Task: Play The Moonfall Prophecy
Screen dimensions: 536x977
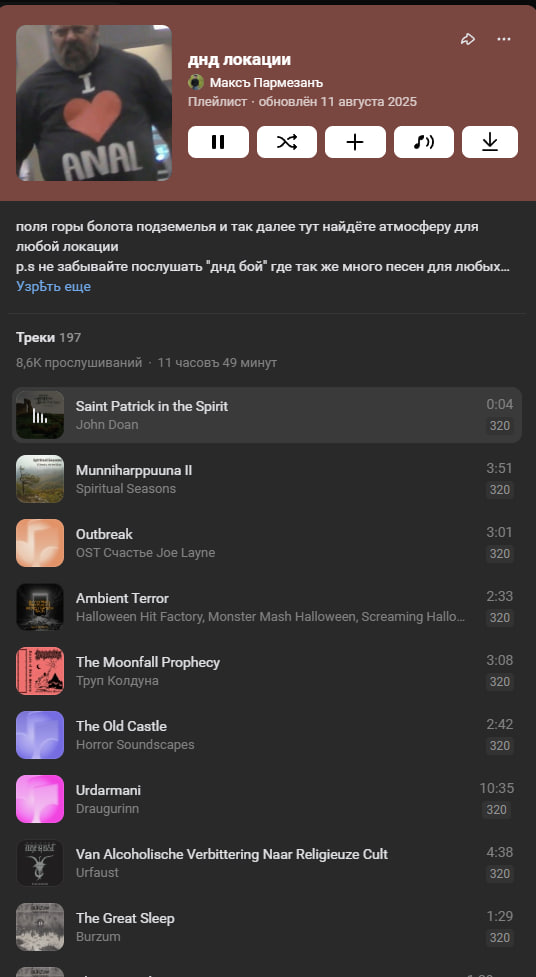Action: click(267, 671)
